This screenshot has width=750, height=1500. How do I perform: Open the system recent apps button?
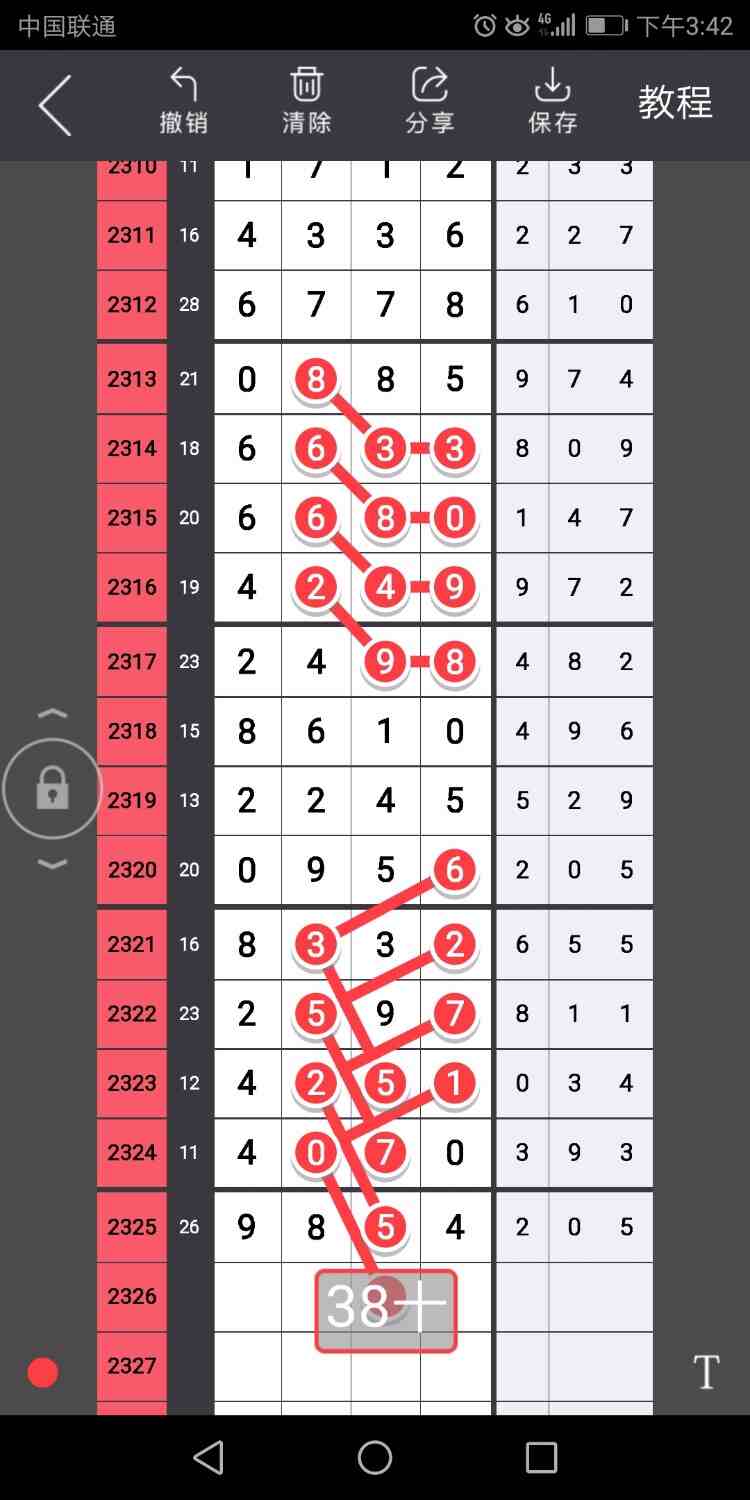click(541, 1458)
